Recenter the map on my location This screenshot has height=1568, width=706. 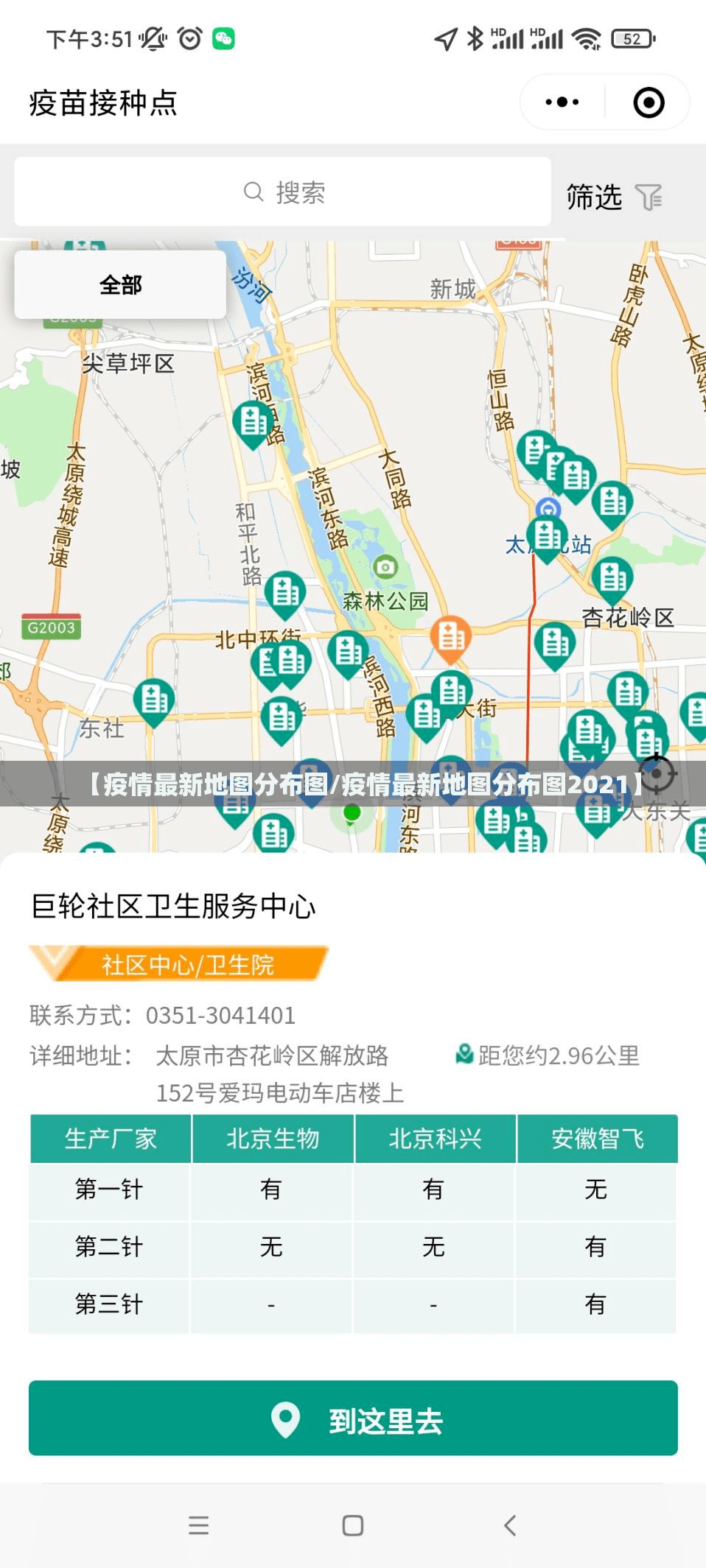coord(656,773)
